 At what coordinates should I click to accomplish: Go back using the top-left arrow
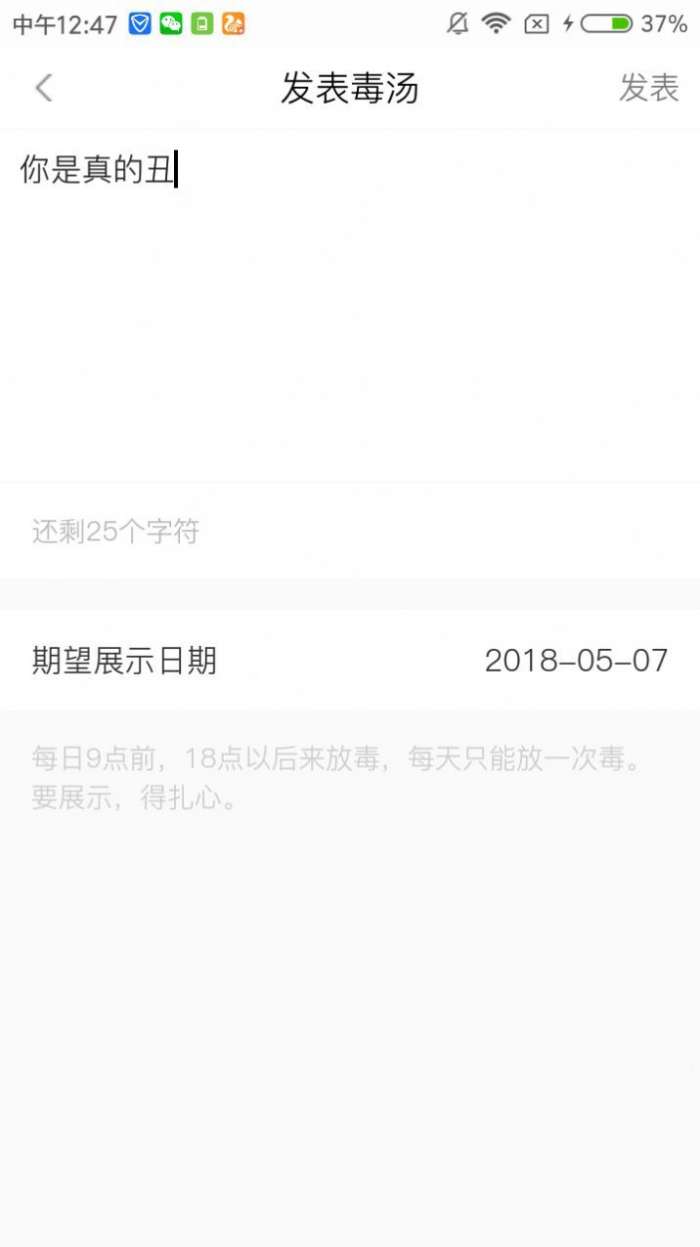click(43, 88)
